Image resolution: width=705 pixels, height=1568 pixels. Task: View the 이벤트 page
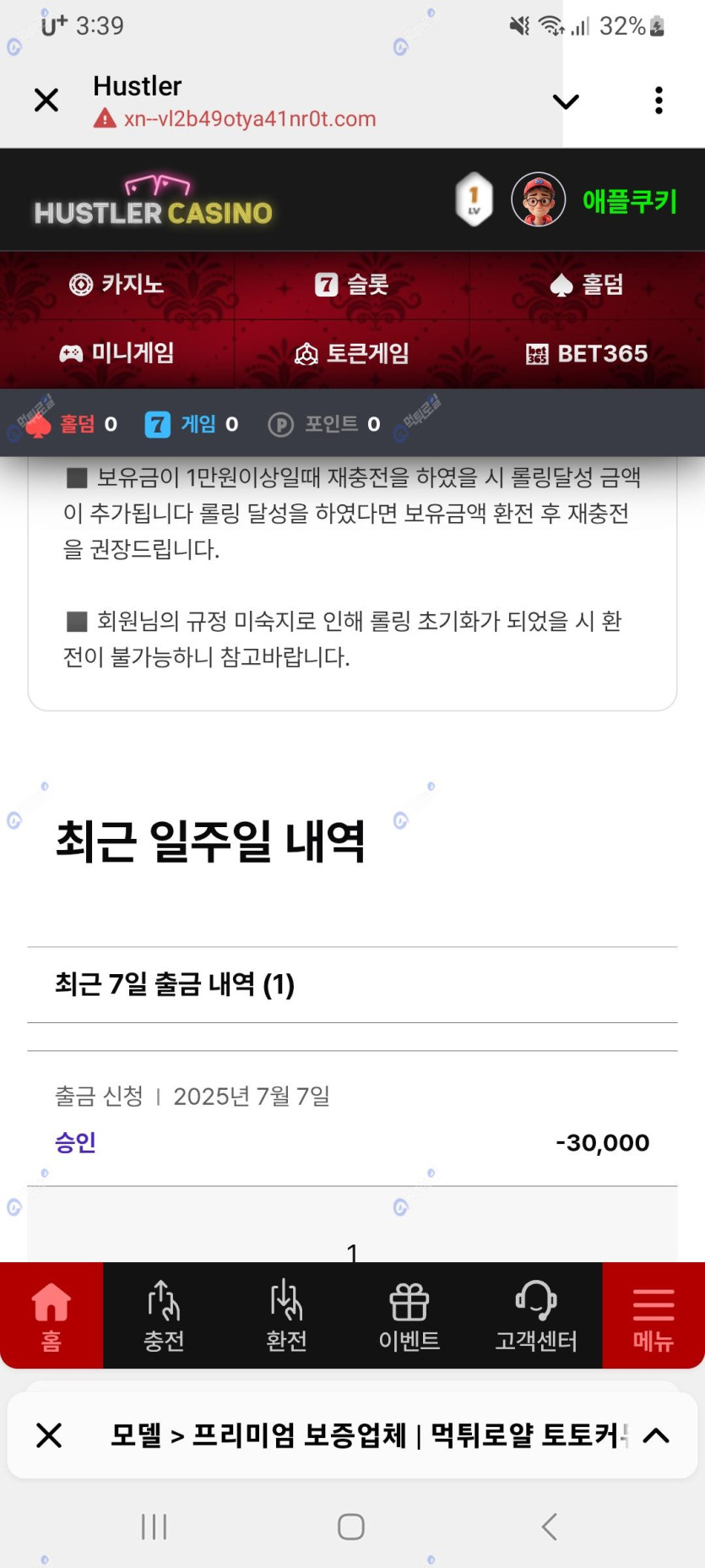(409, 1315)
